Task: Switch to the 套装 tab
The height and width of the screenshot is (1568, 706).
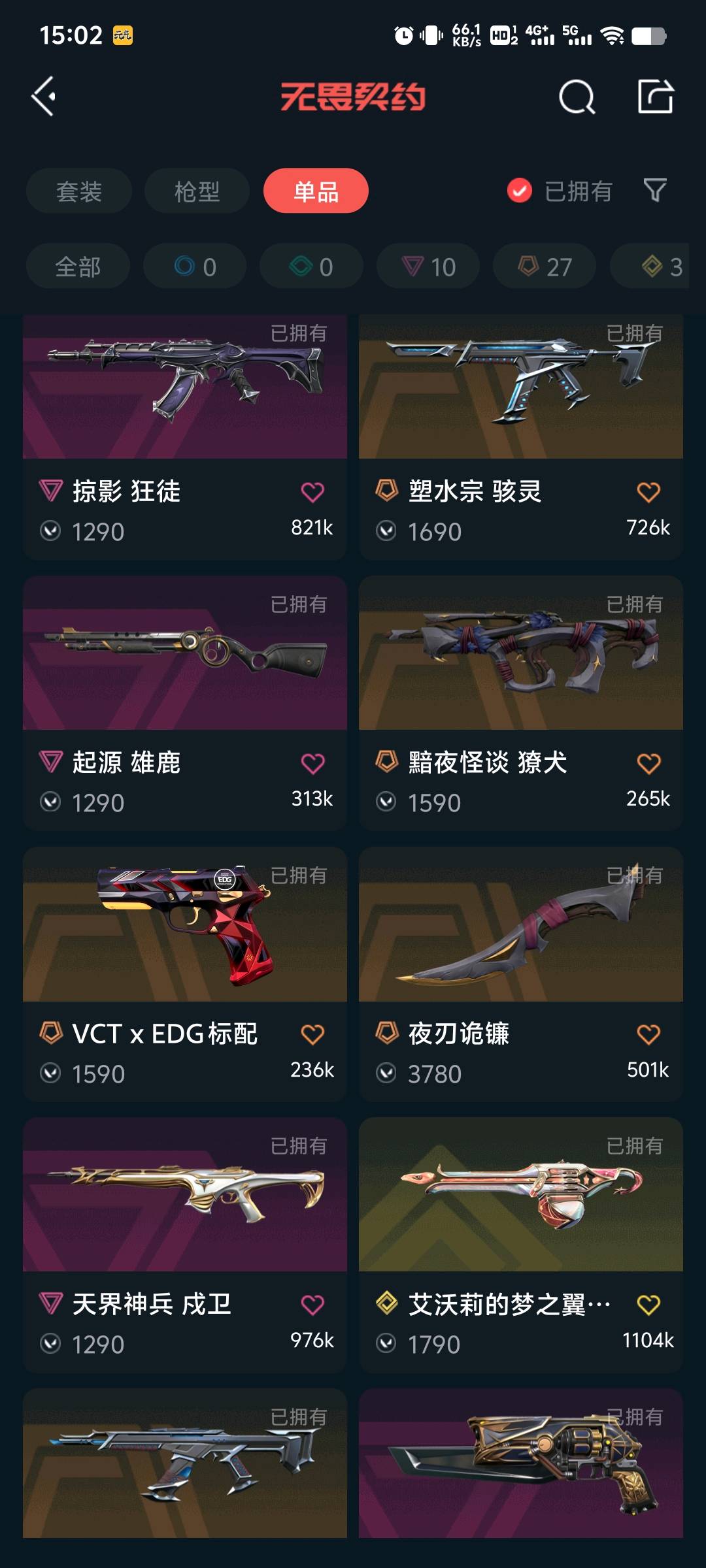Action: click(x=79, y=191)
